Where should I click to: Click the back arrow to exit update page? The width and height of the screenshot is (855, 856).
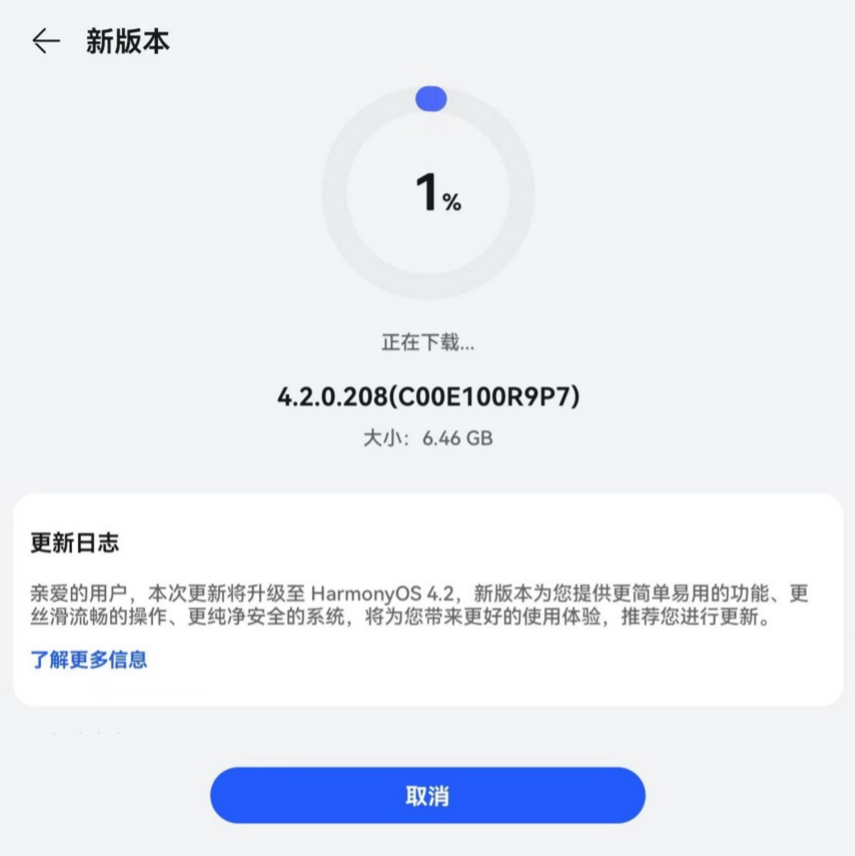click(x=42, y=42)
